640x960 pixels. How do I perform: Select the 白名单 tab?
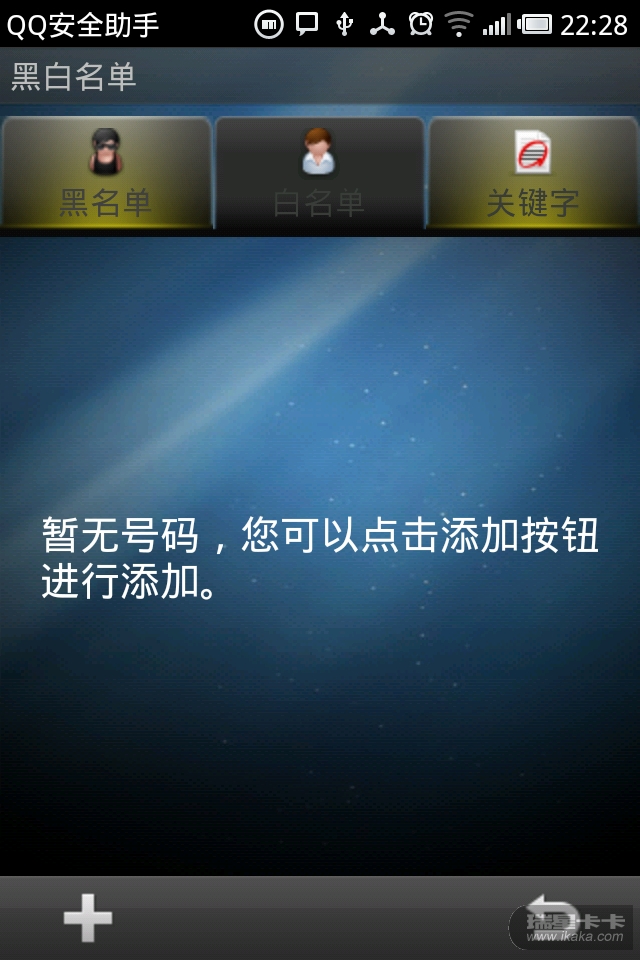pos(319,174)
